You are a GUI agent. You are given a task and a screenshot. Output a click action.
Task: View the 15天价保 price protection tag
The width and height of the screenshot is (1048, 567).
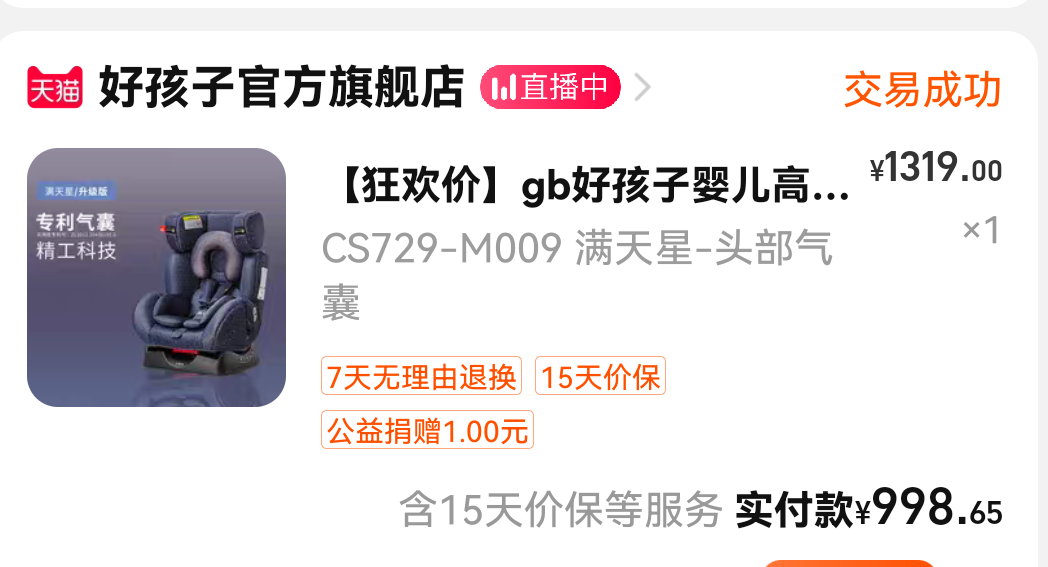pyautogui.click(x=600, y=377)
